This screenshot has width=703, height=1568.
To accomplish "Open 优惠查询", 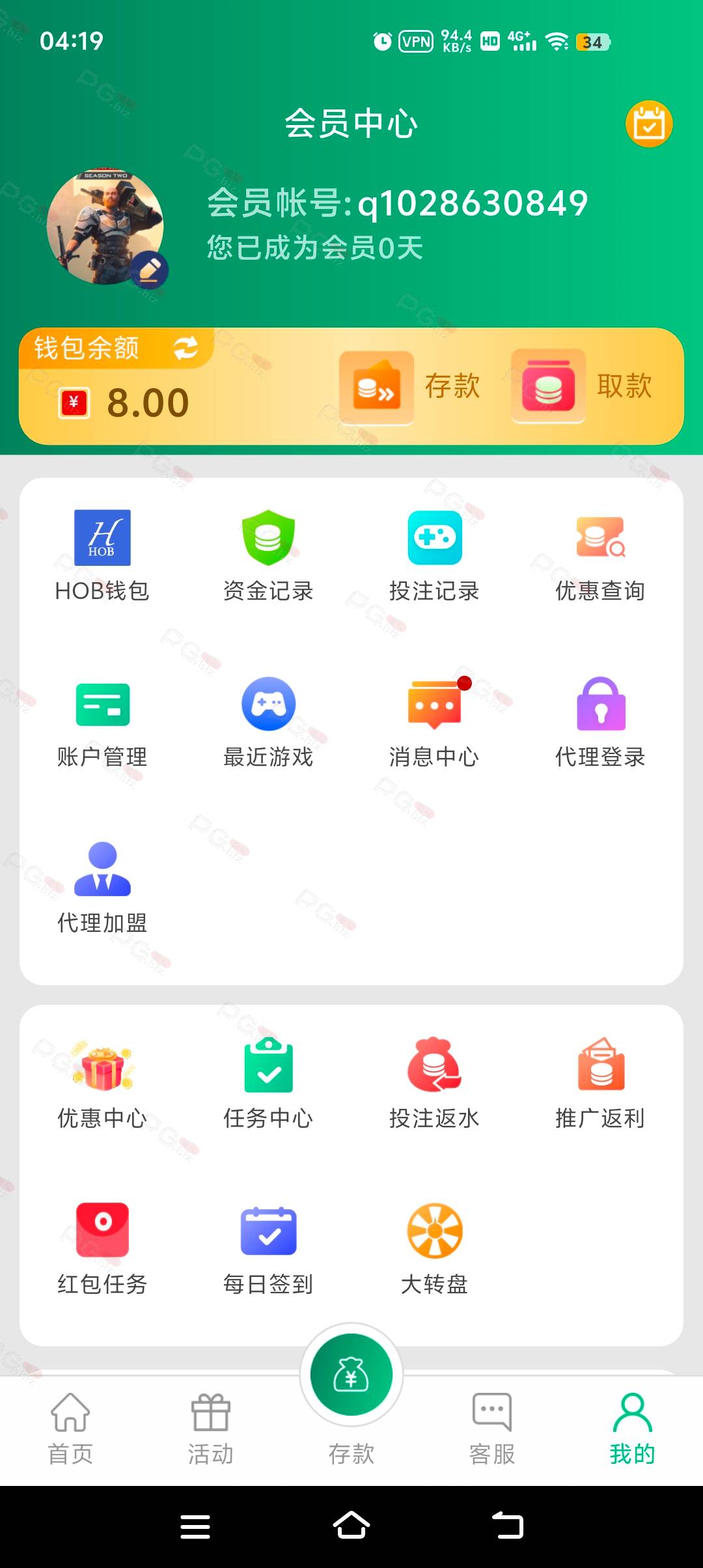I will [x=600, y=555].
